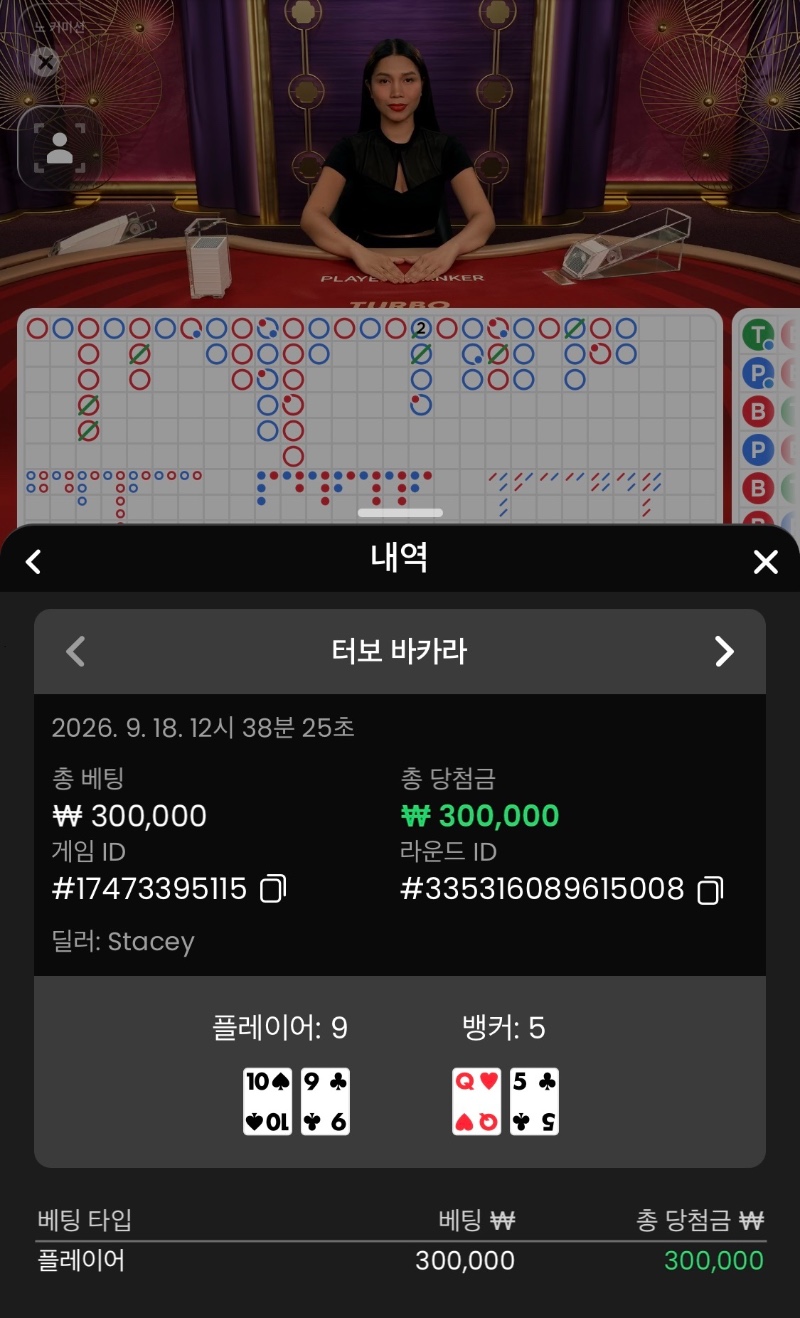Copy the 라운드 ID number
Screen dimensions: 800x1318
click(x=710, y=889)
